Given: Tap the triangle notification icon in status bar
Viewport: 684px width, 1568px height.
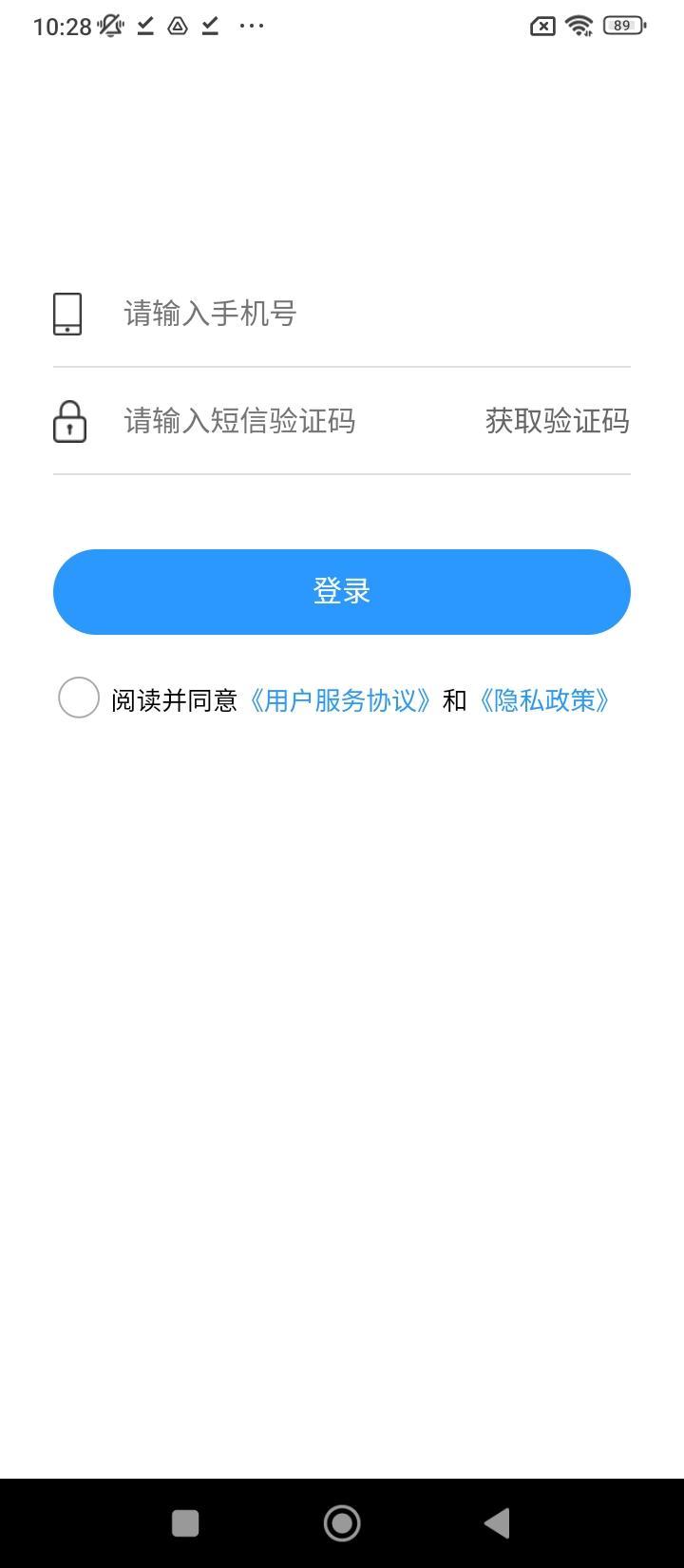Looking at the screenshot, I should 177,27.
